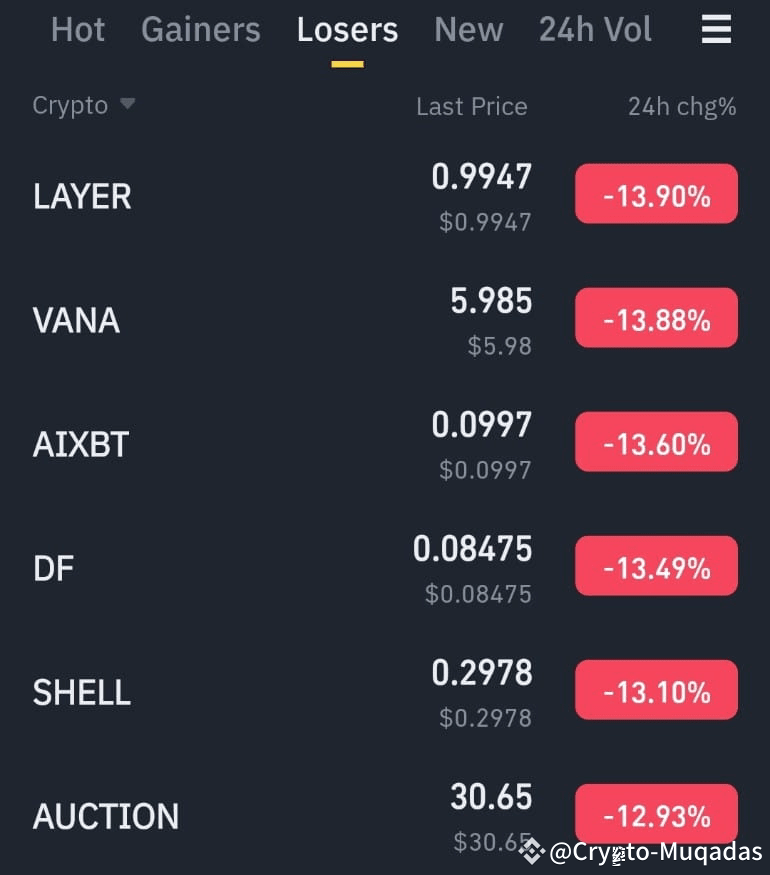Screen dimensions: 770x875
Task: Open the VANA token details
Action: pyautogui.click(x=76, y=320)
